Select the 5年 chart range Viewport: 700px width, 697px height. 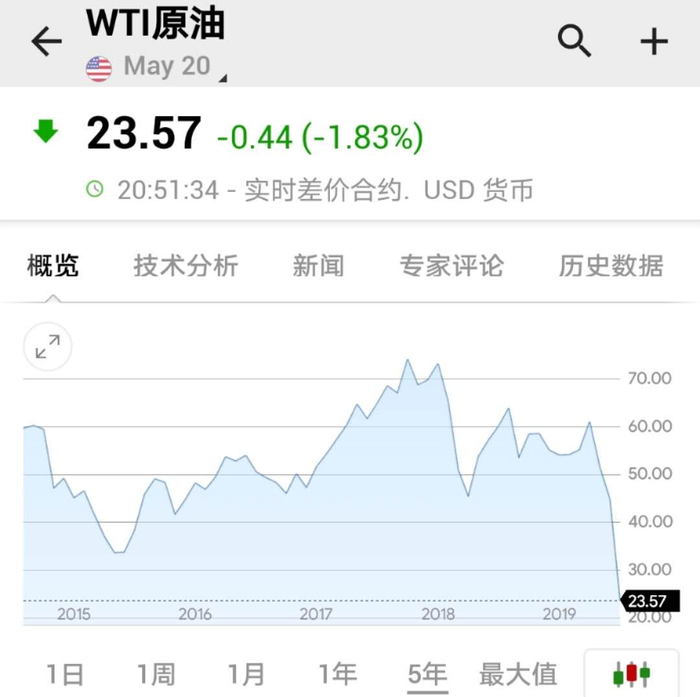[428, 674]
